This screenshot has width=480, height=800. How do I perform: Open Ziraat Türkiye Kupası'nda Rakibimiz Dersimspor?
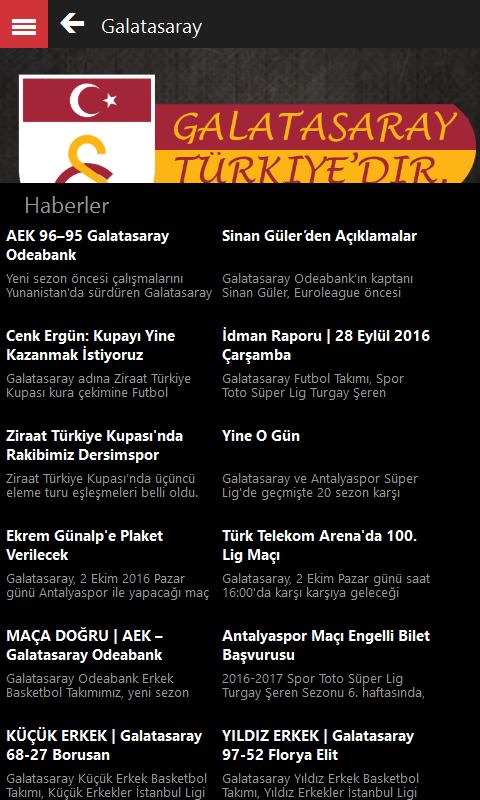coord(109,464)
